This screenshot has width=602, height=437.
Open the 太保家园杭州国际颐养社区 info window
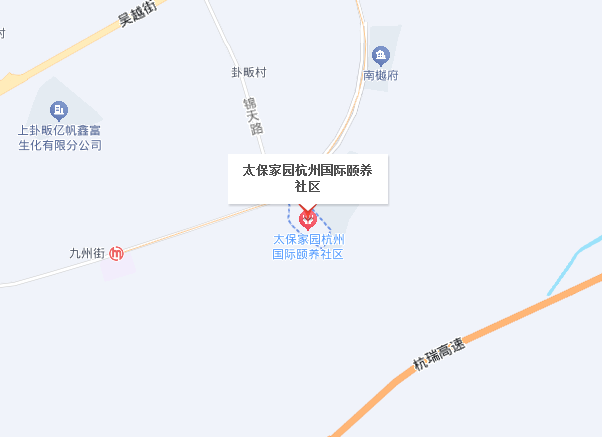(x=308, y=177)
